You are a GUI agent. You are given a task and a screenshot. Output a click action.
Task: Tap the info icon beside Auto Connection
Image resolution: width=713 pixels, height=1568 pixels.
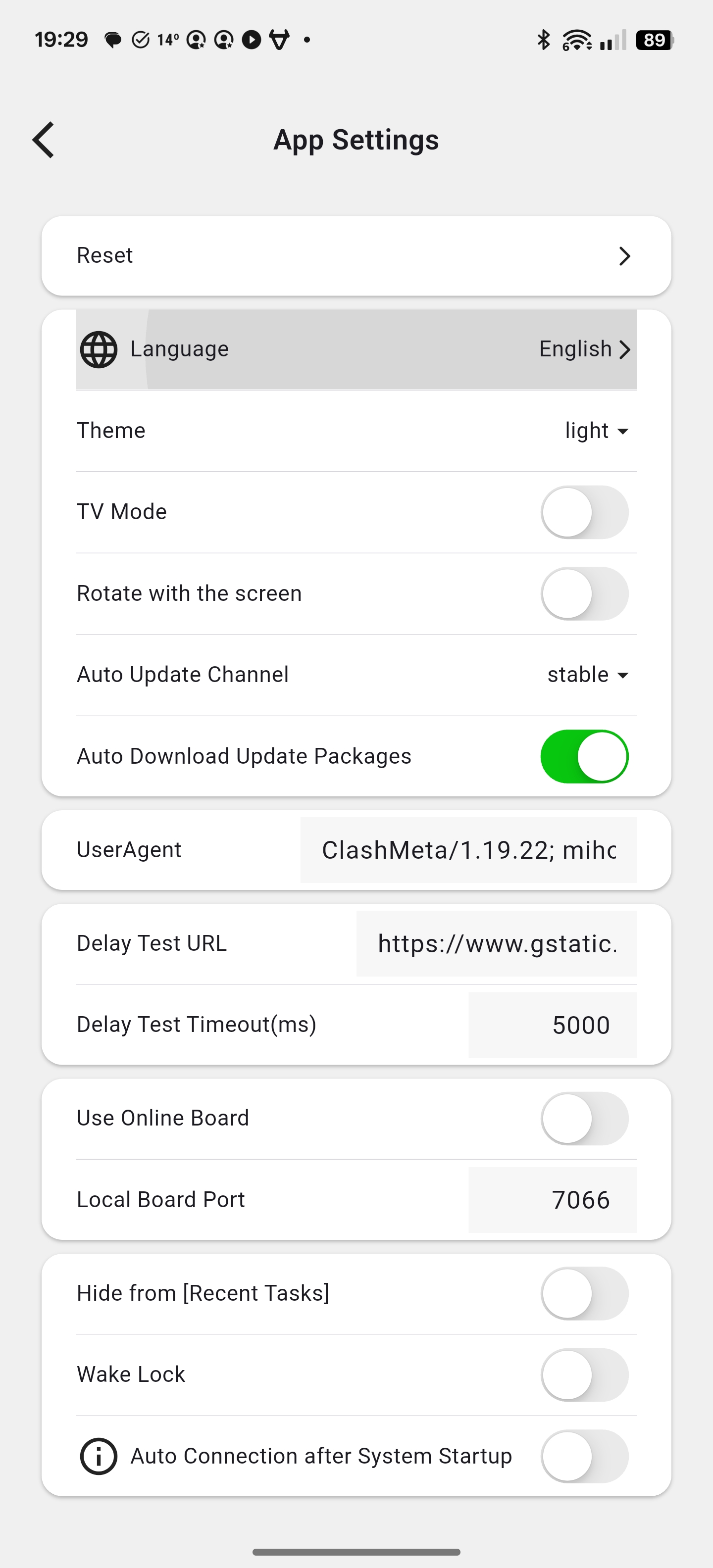coord(99,1456)
